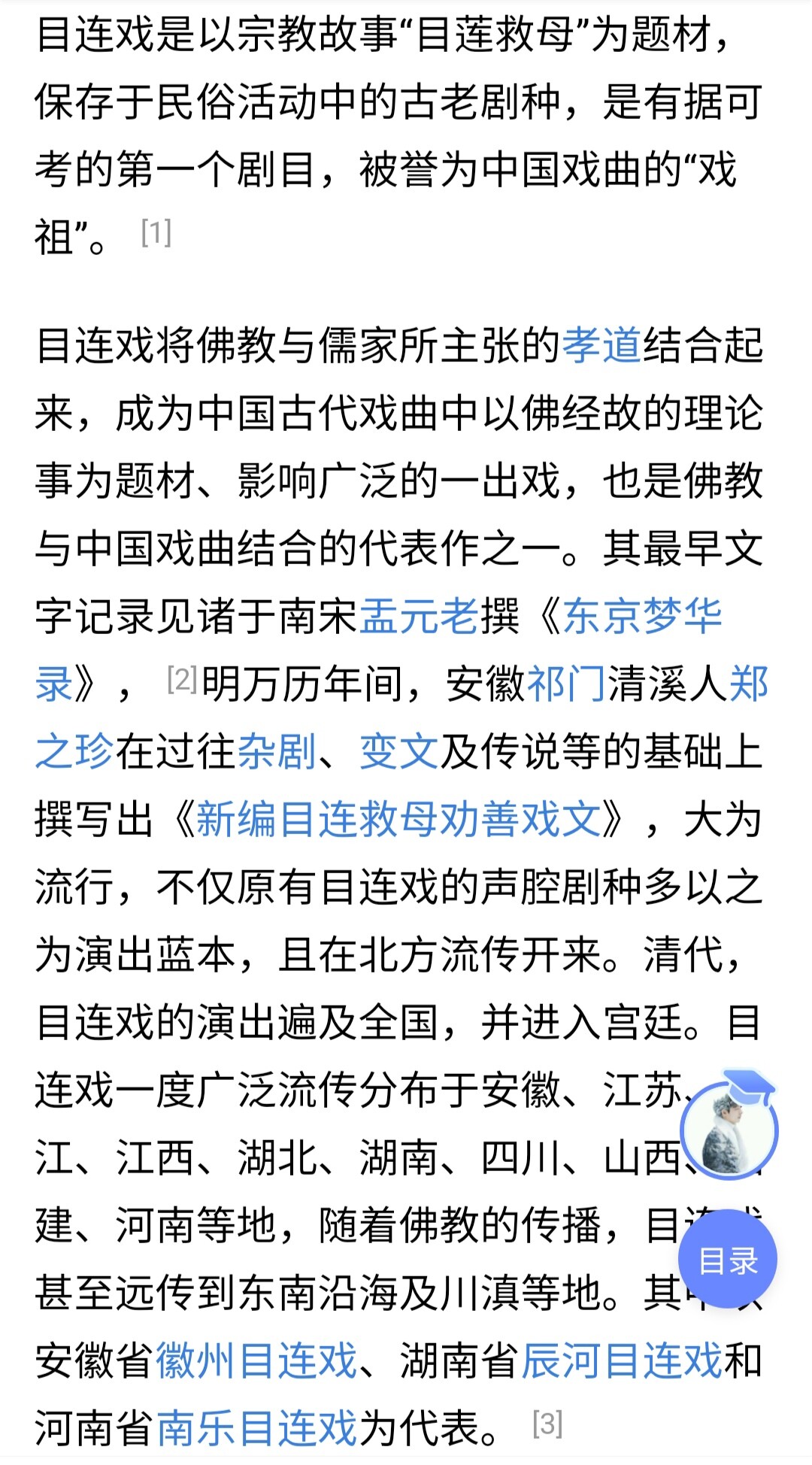
Task: Open the 东京梦华录 entry link
Action: tap(643, 617)
